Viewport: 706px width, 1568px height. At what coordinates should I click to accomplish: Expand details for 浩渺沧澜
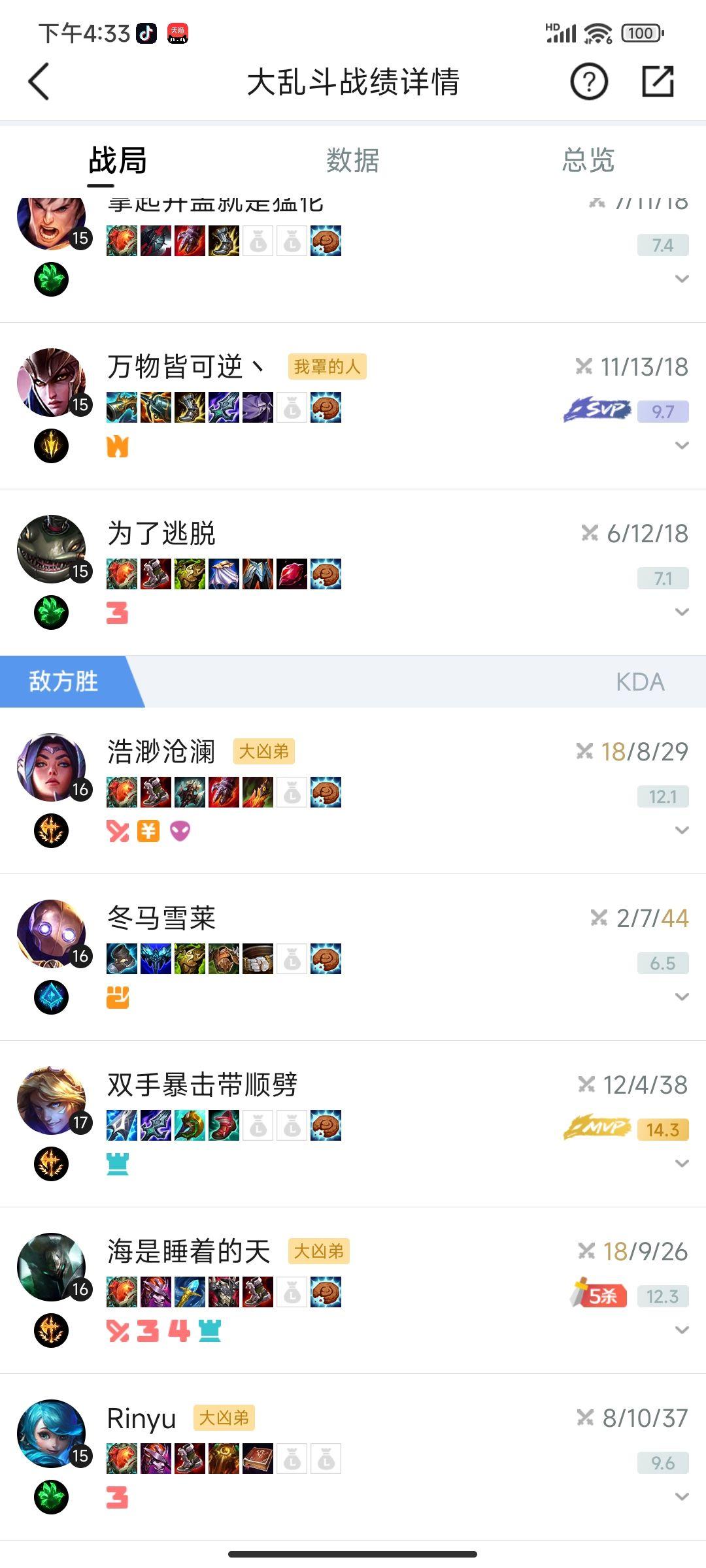(682, 830)
